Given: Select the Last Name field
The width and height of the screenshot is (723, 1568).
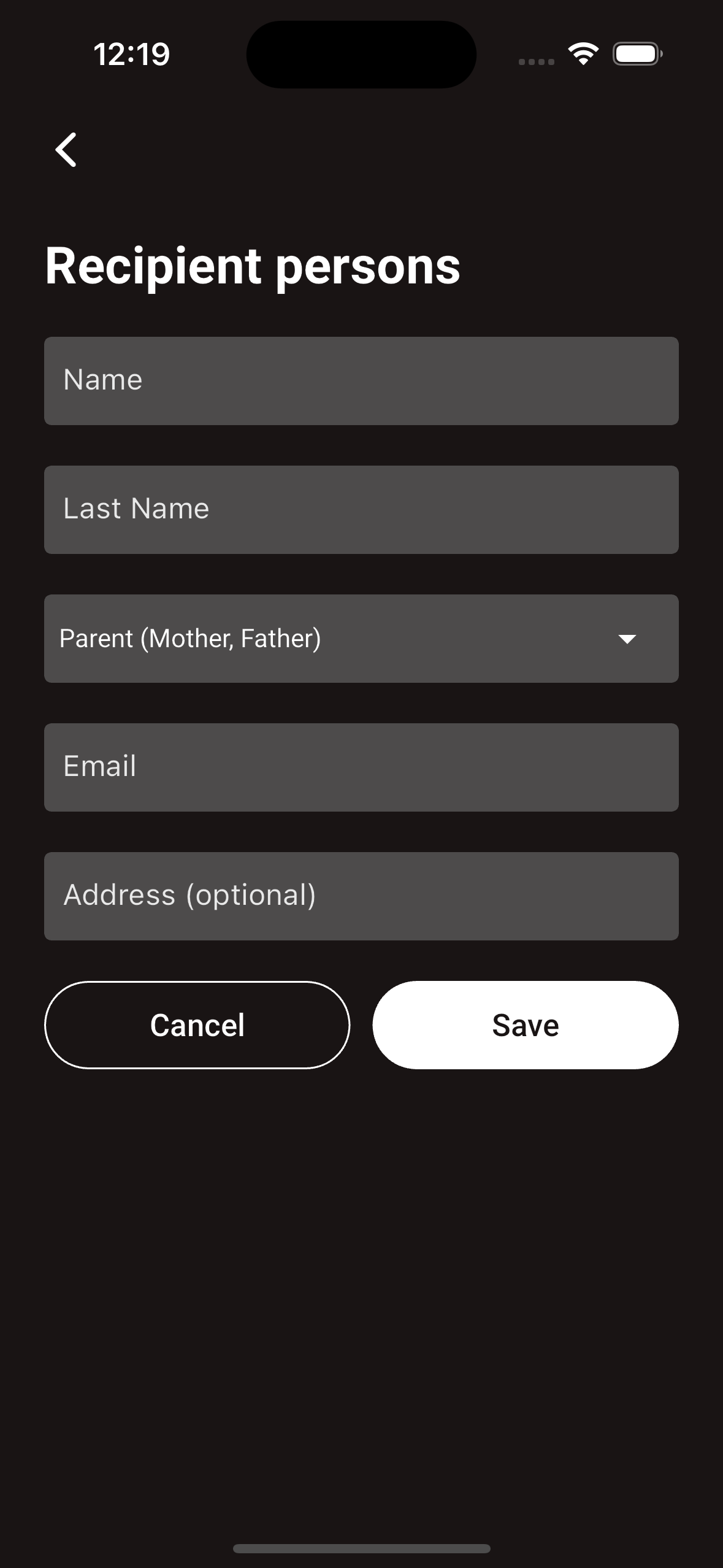Looking at the screenshot, I should point(362,509).
